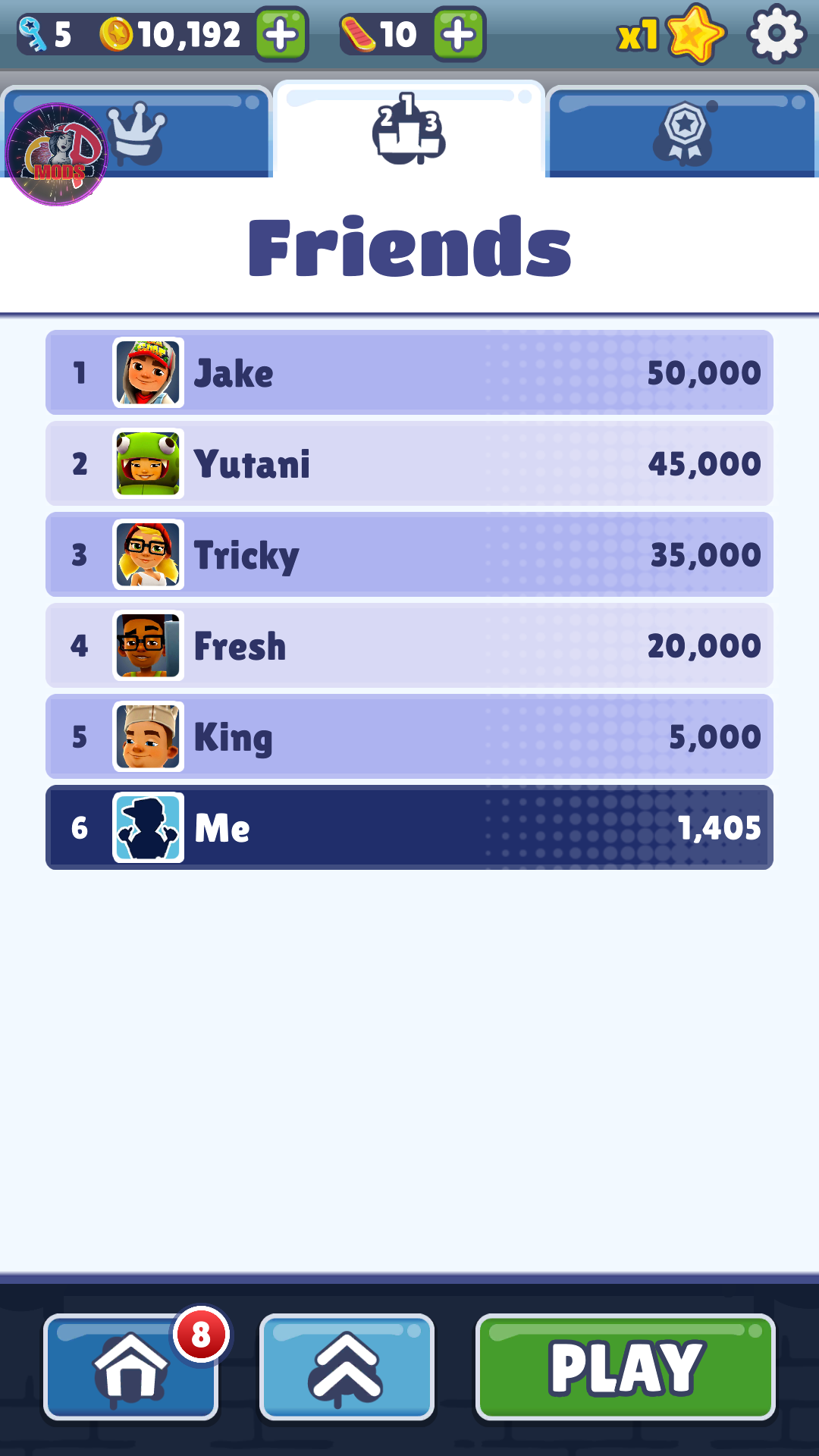The height and width of the screenshot is (1456, 819).
Task: Open Fresh's leaderboard entry
Action: pyautogui.click(x=409, y=645)
